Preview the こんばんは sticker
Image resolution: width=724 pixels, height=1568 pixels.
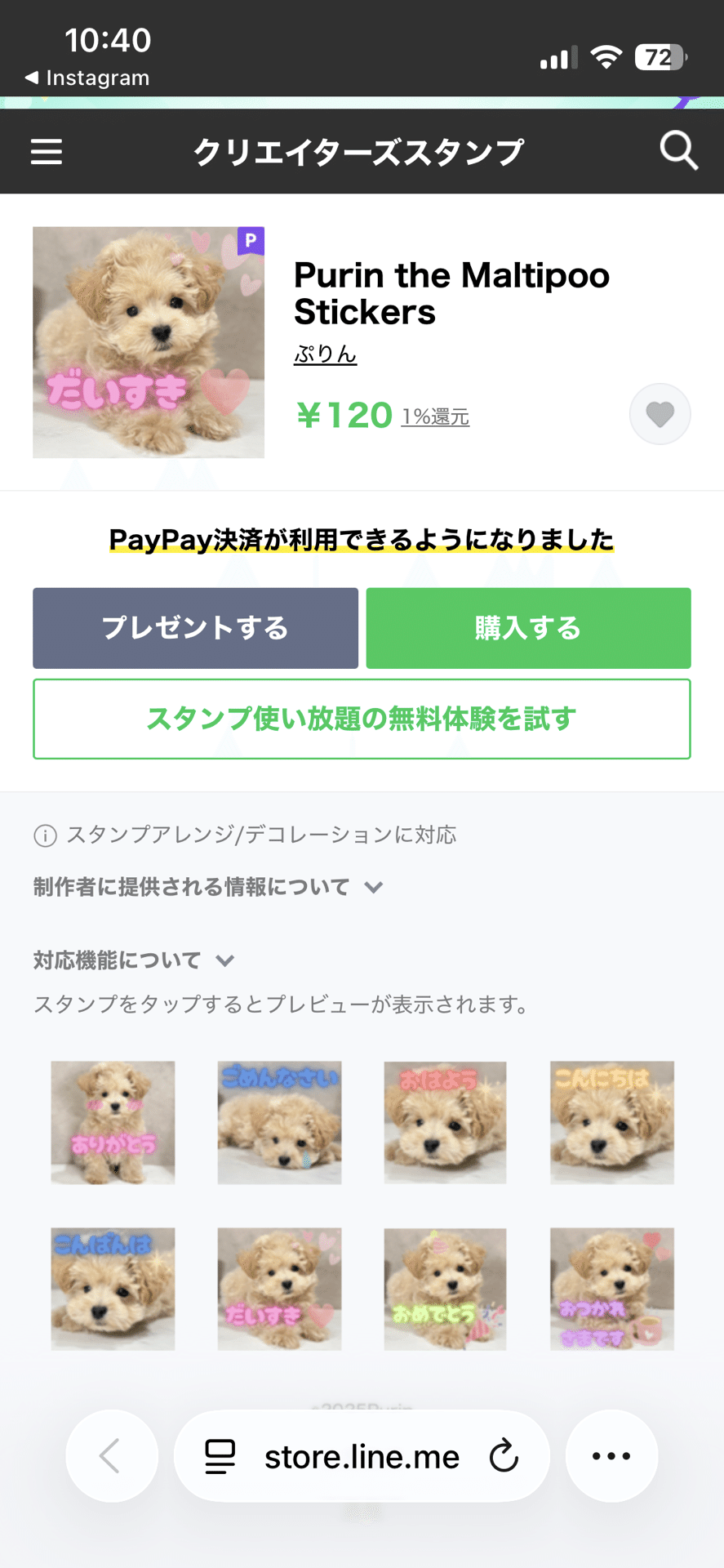point(113,1289)
